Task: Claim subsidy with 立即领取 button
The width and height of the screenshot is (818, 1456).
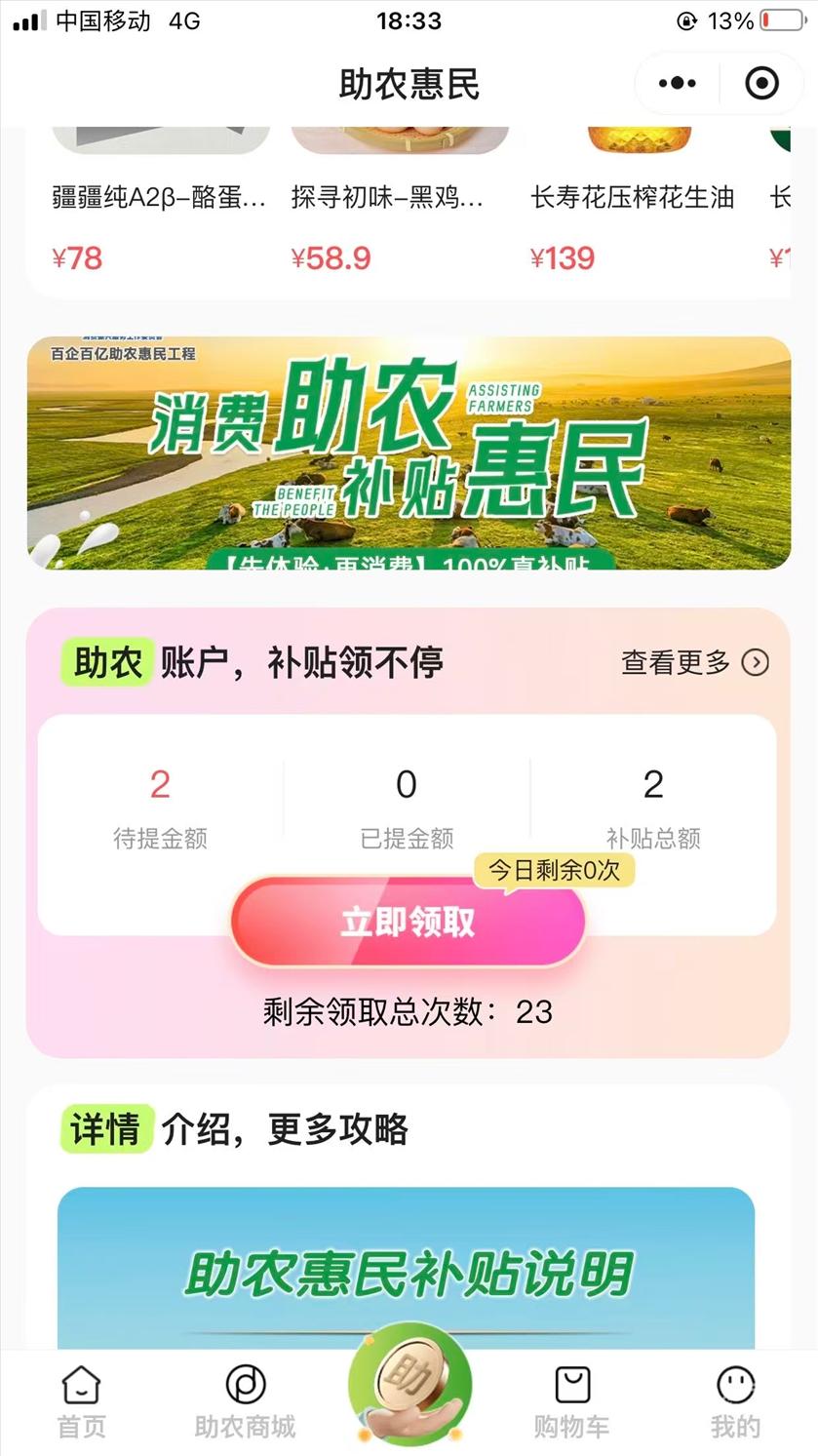Action: 408,922
